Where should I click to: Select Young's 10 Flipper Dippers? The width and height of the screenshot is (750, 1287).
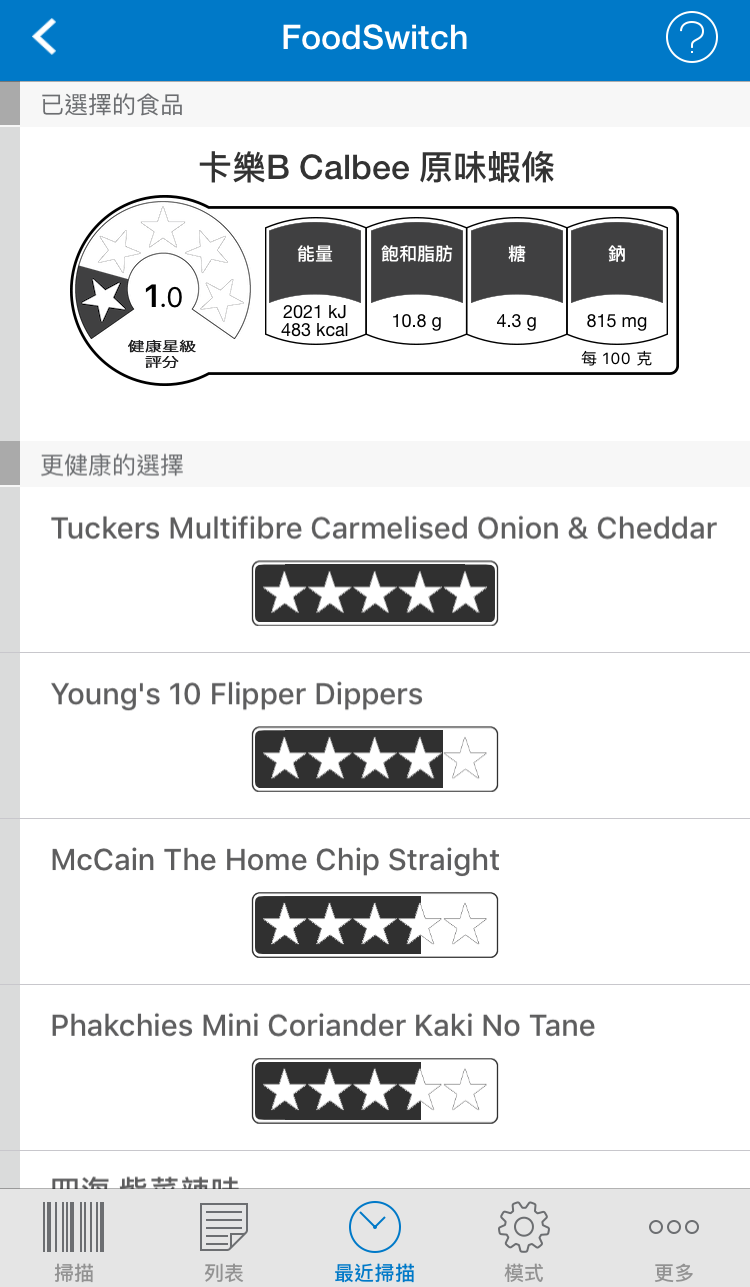[x=237, y=694]
